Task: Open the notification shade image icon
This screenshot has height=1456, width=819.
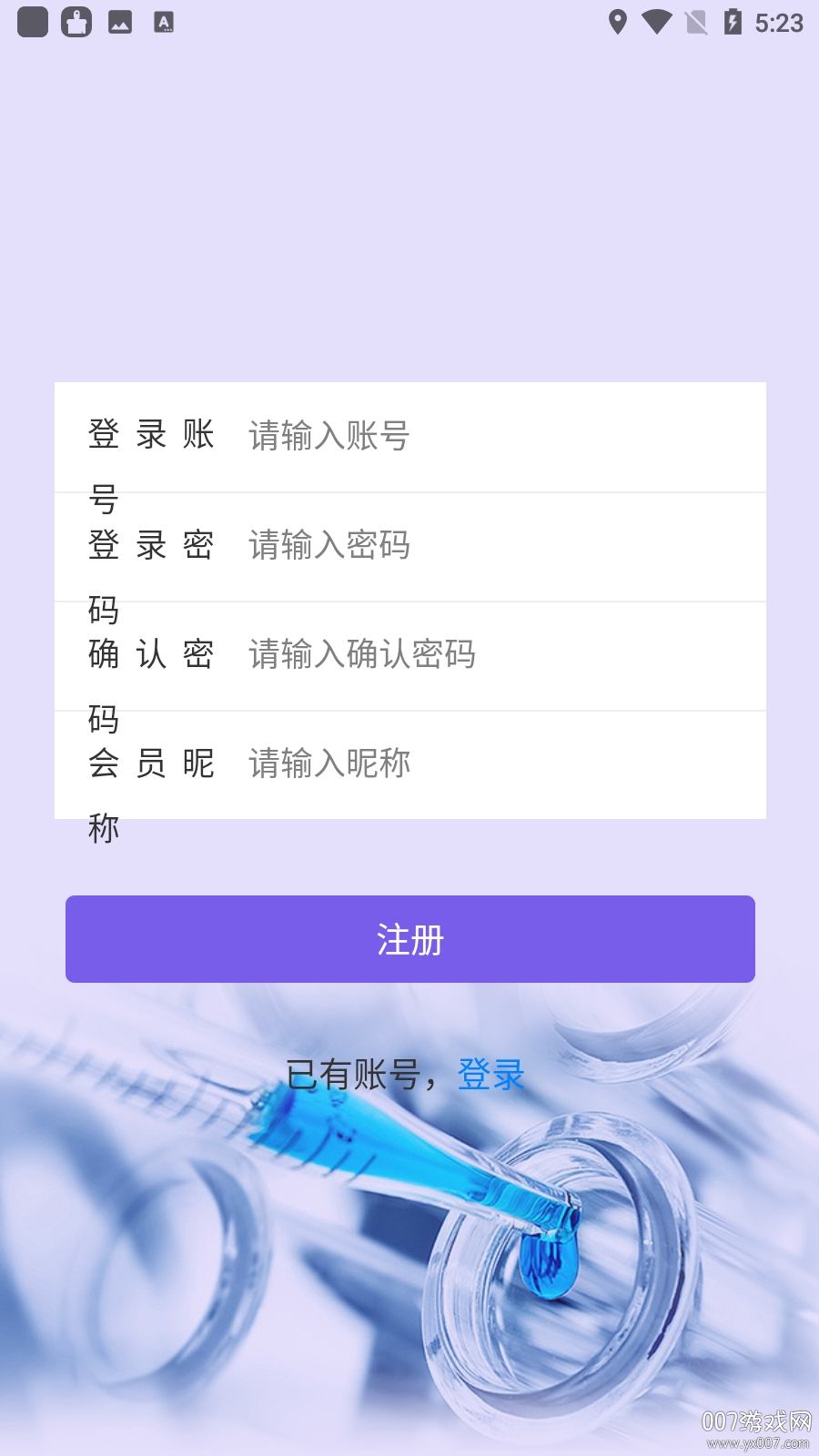Action: tap(122, 21)
